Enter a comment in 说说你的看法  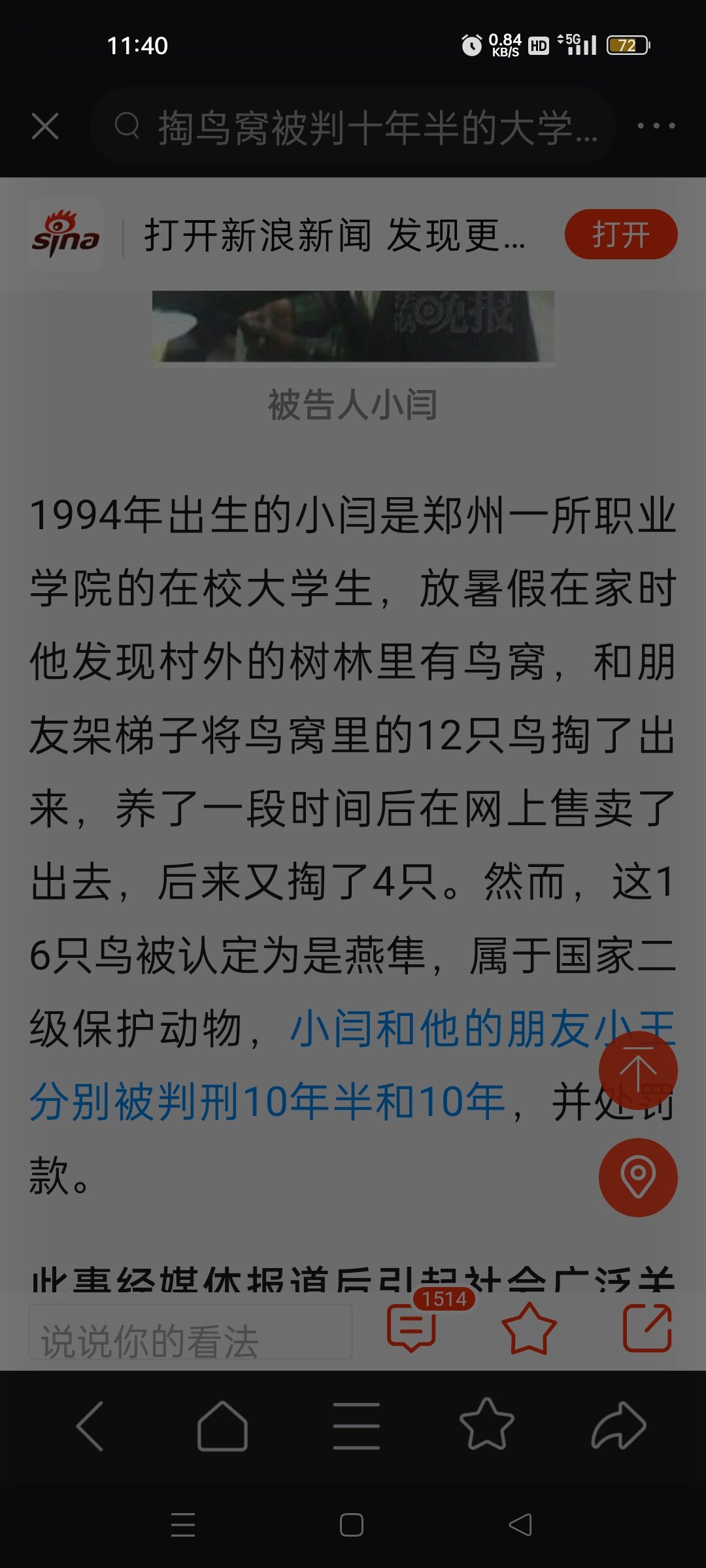190,1332
